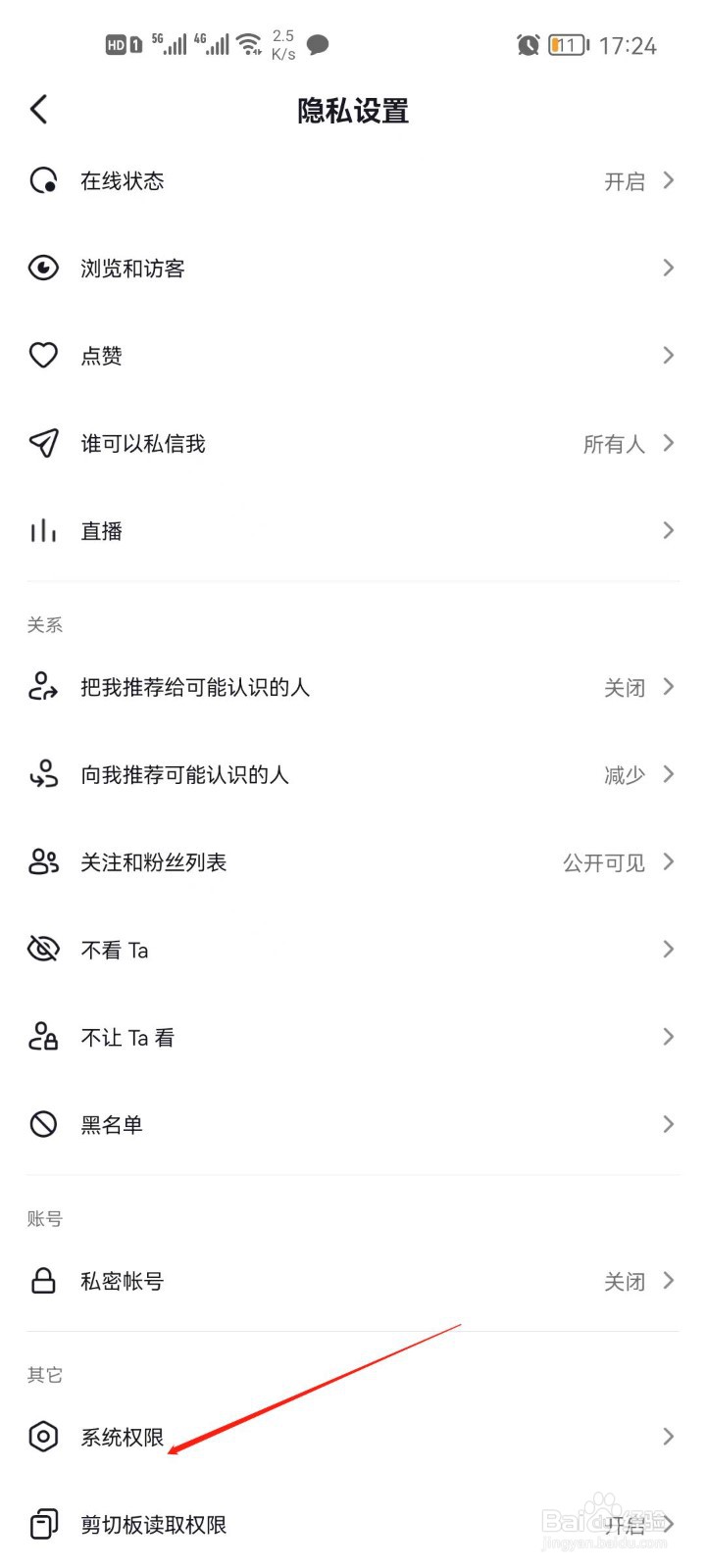Image resolution: width=706 pixels, height=1568 pixels.
Task: Open 向我推荐可能认识的人 setting
Action: coord(353,775)
